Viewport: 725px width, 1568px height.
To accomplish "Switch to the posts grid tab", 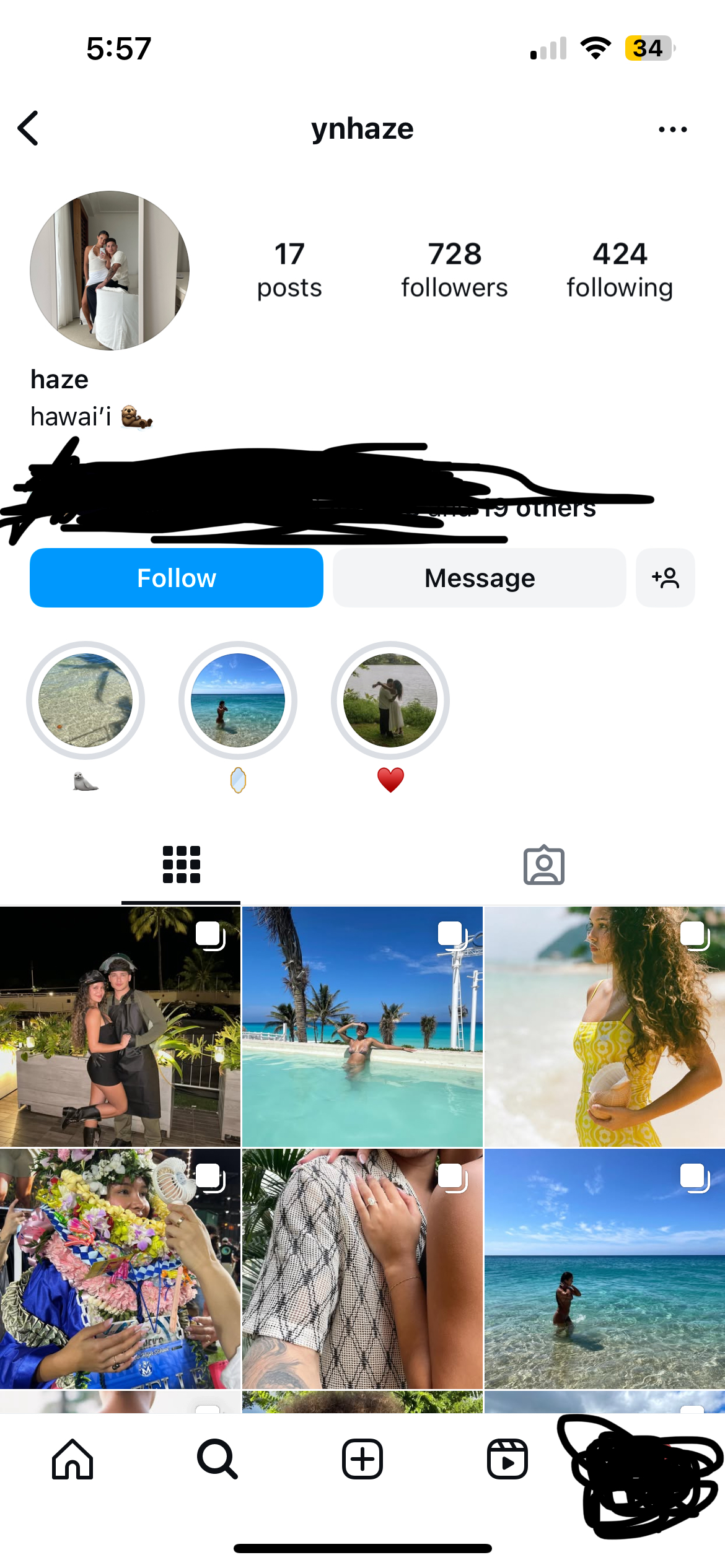I will click(x=181, y=865).
